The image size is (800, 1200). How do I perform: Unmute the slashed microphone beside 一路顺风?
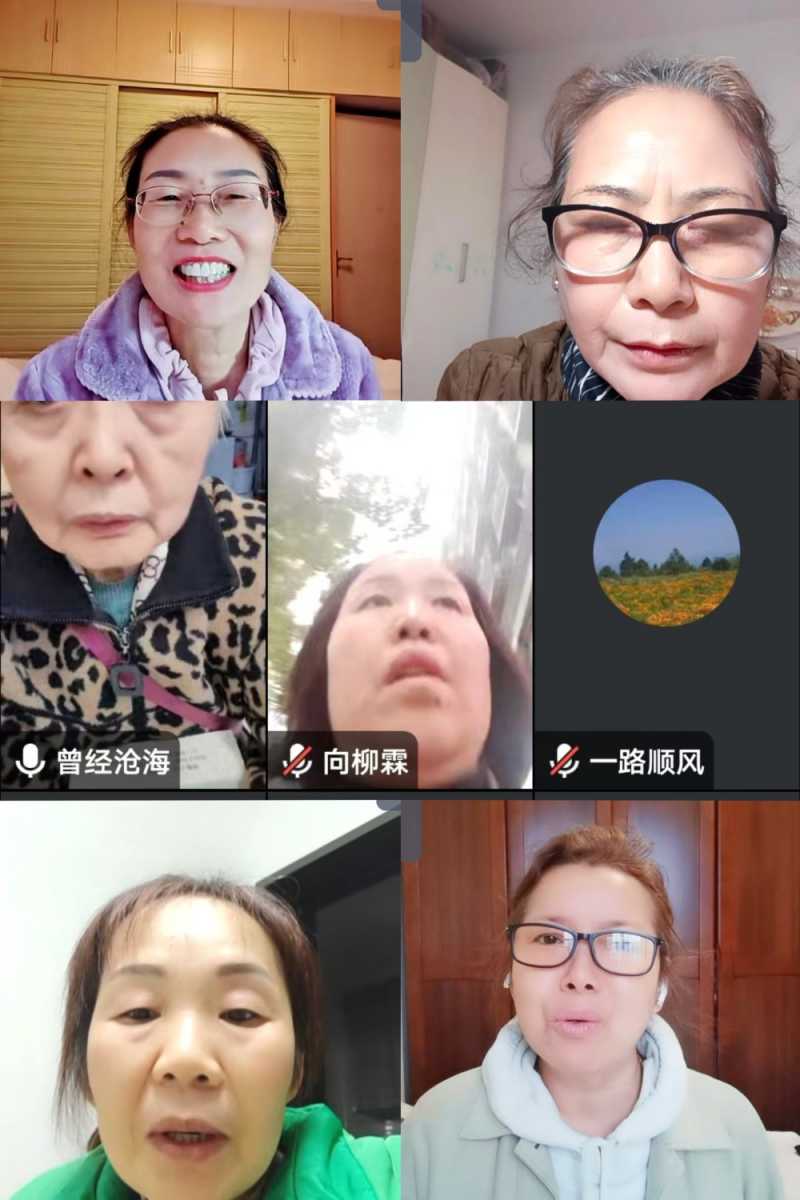click(x=564, y=762)
